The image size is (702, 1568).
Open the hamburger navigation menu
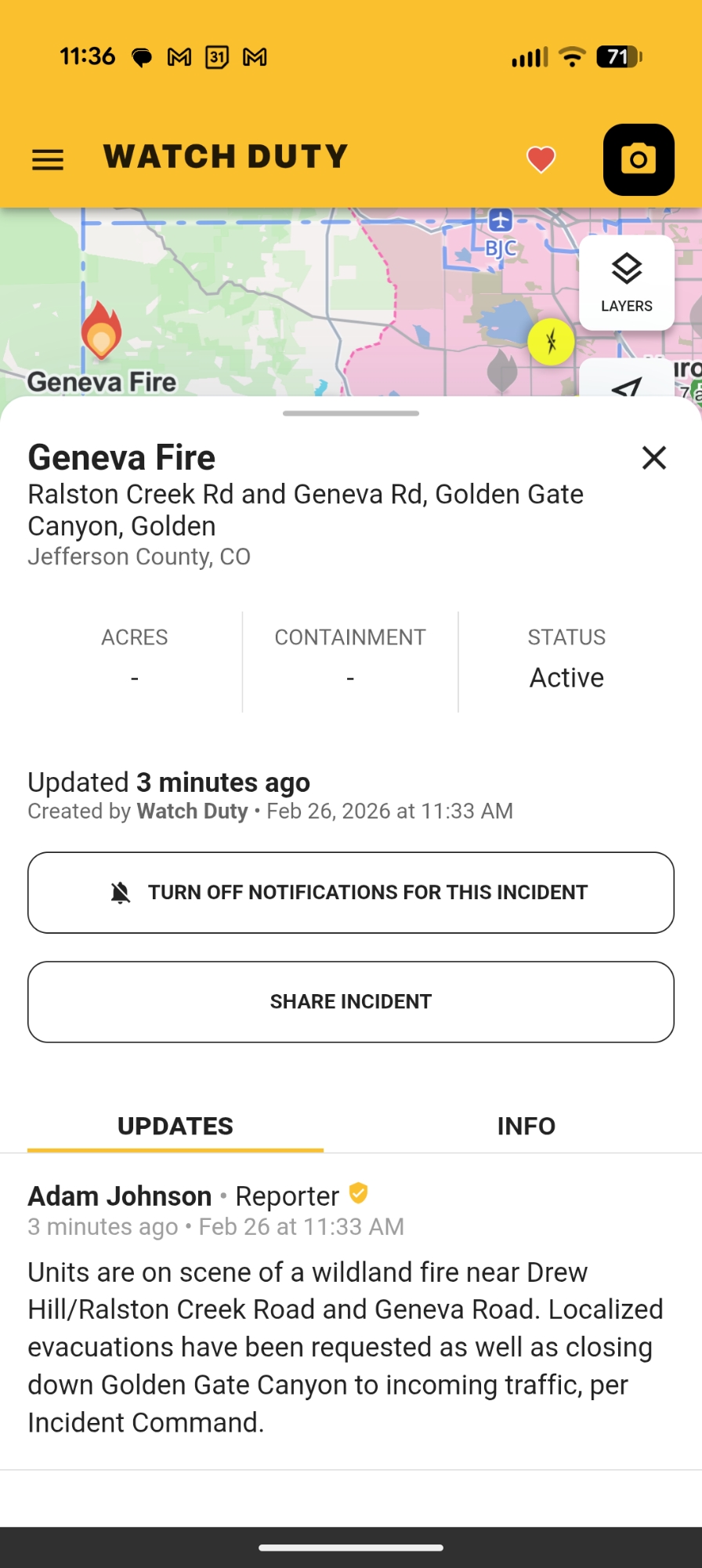[x=48, y=160]
